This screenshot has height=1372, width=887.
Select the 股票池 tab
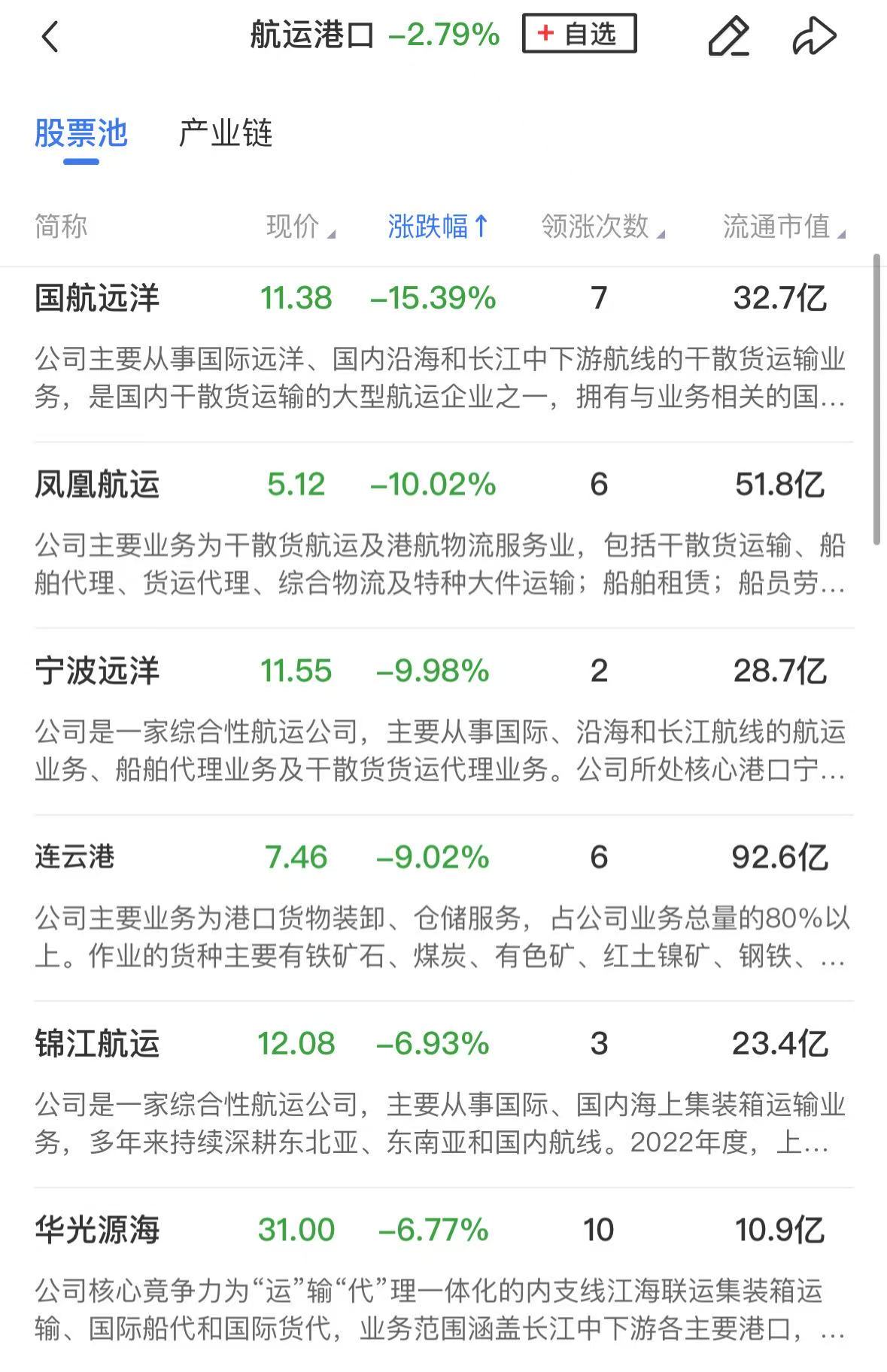[81, 133]
